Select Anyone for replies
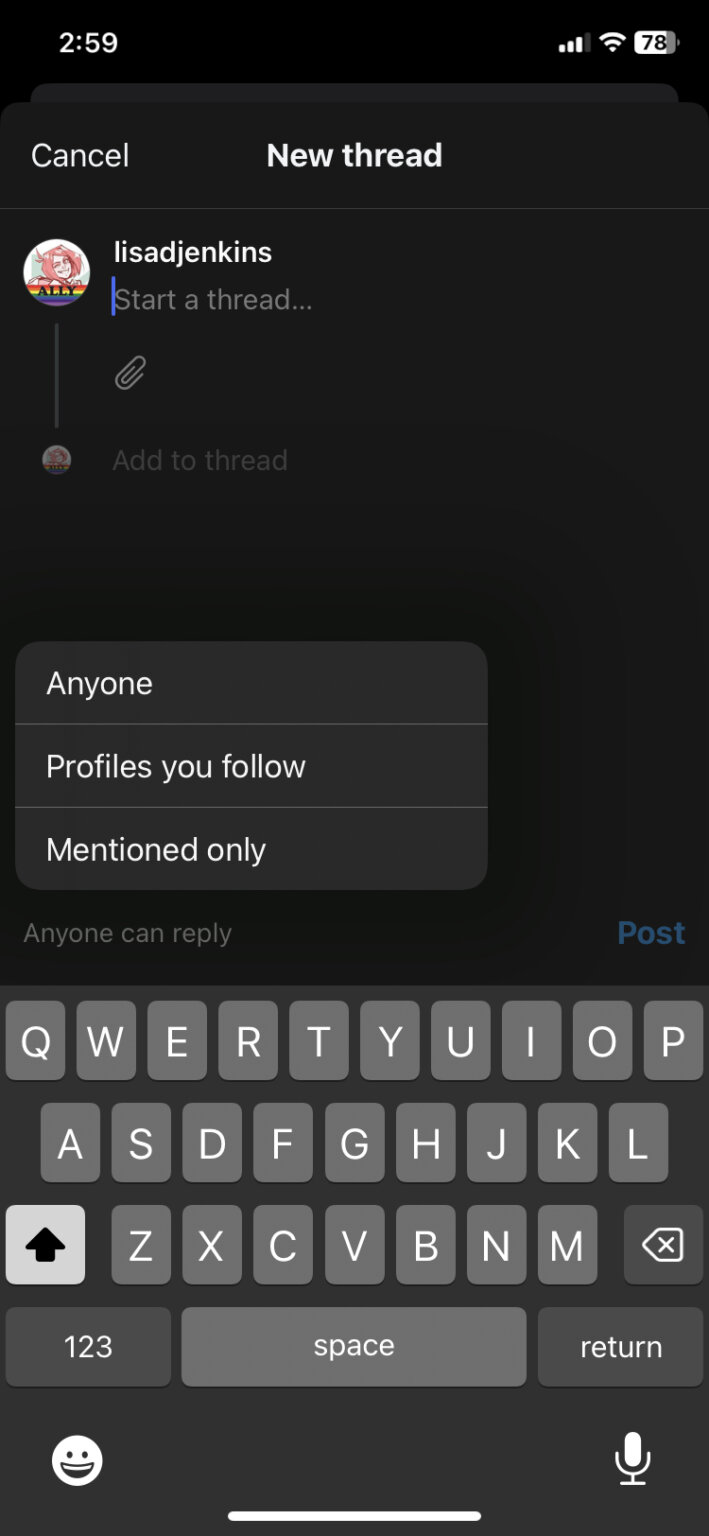This screenshot has width=709, height=1536. (x=251, y=683)
